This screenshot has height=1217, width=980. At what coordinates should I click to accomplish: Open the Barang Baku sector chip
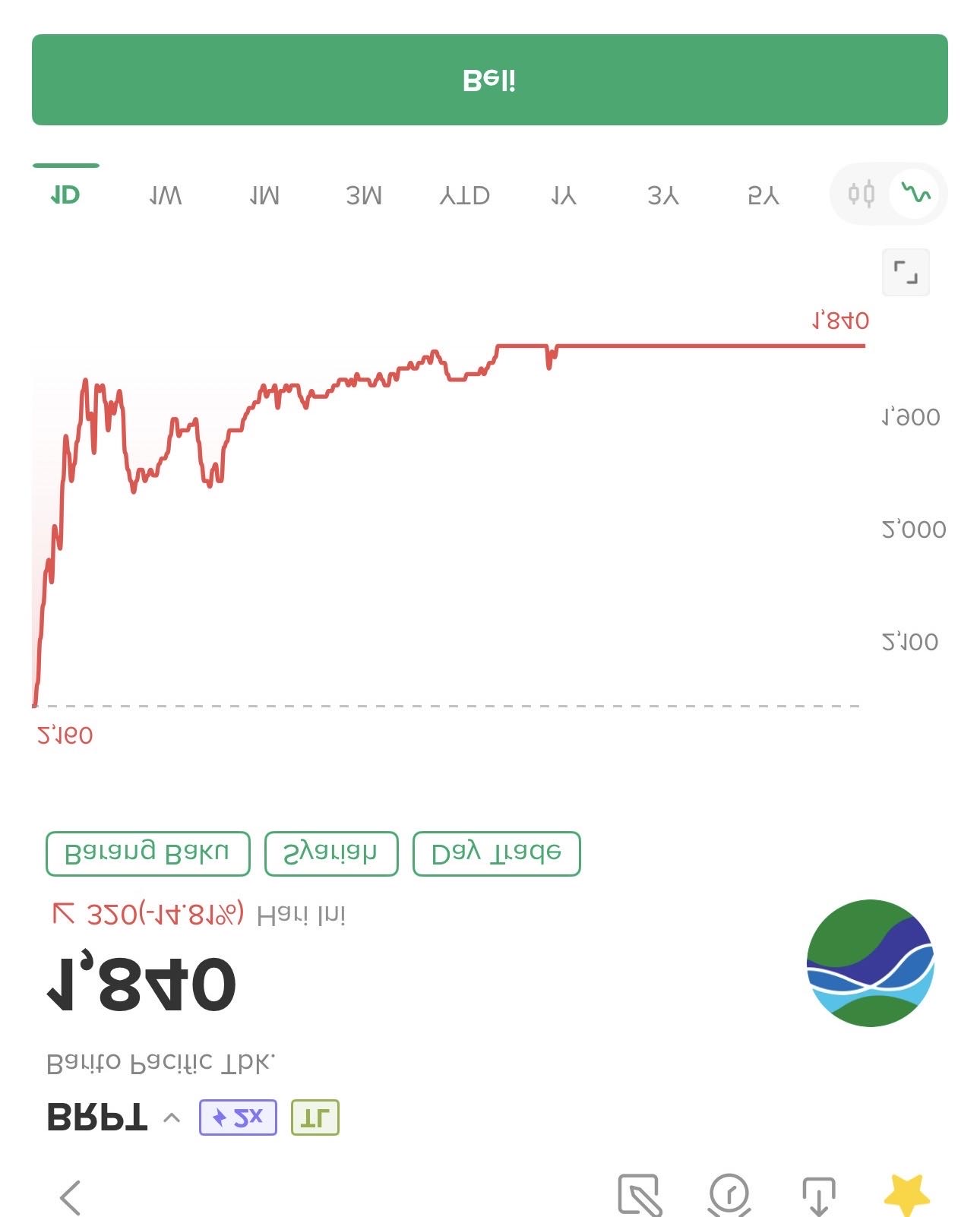coord(147,854)
